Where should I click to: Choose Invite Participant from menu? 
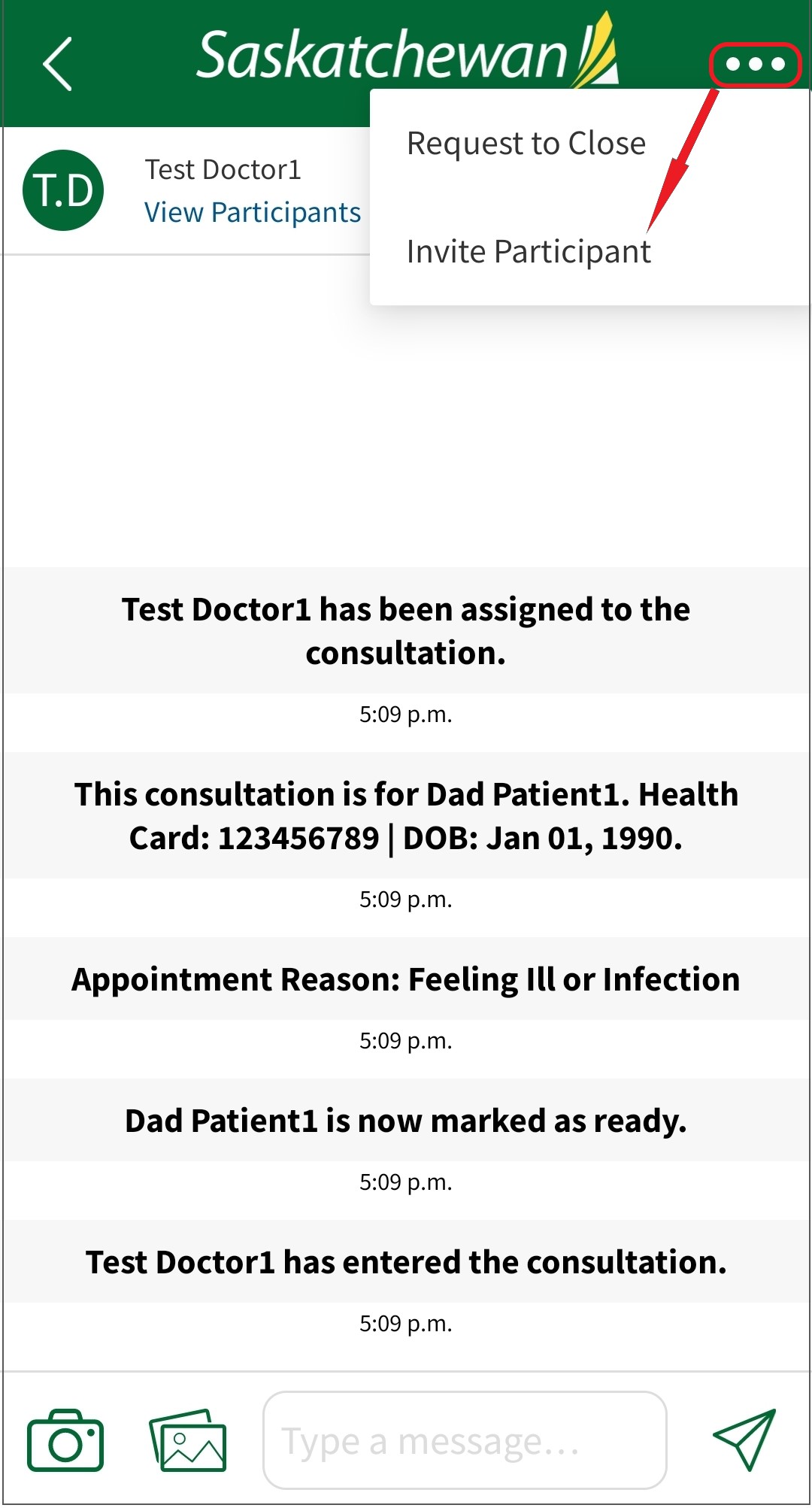click(x=528, y=252)
